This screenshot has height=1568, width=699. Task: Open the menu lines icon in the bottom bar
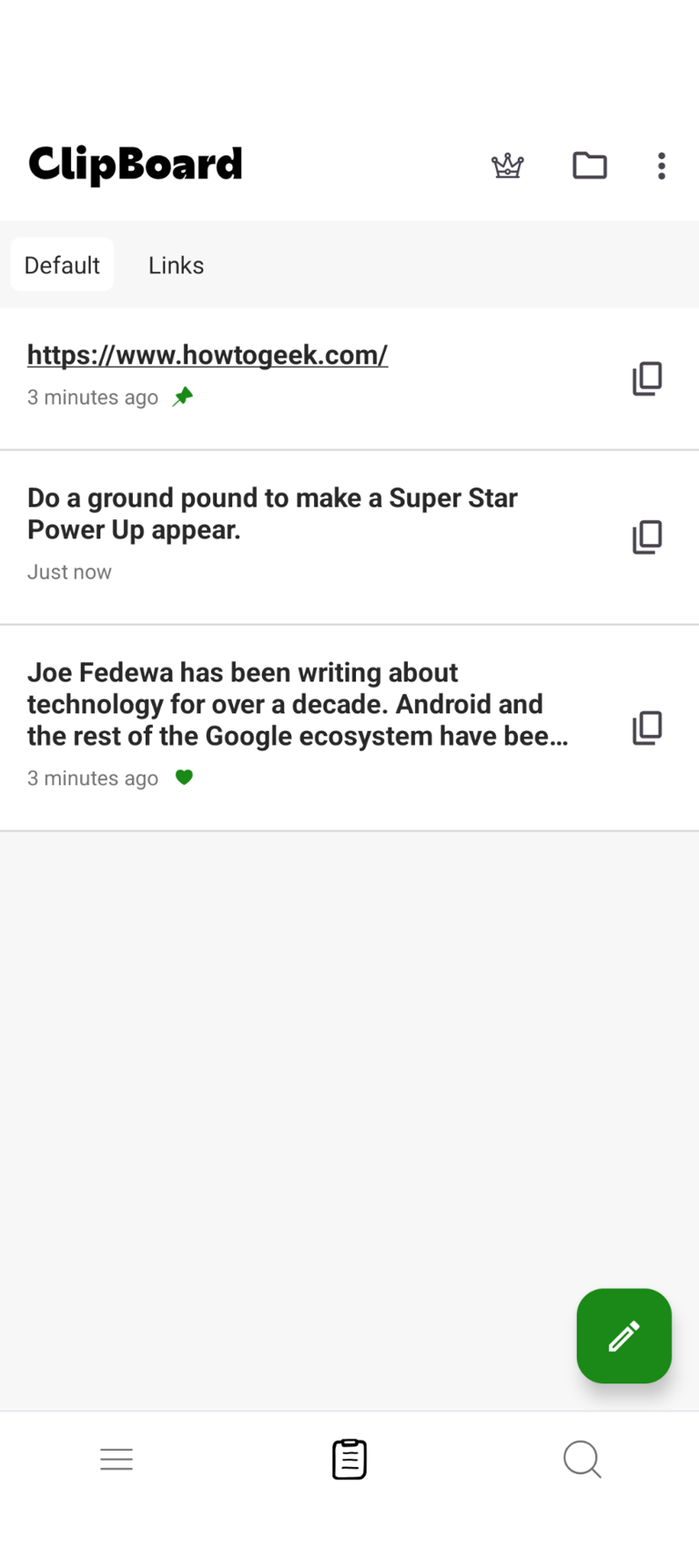(116, 1459)
